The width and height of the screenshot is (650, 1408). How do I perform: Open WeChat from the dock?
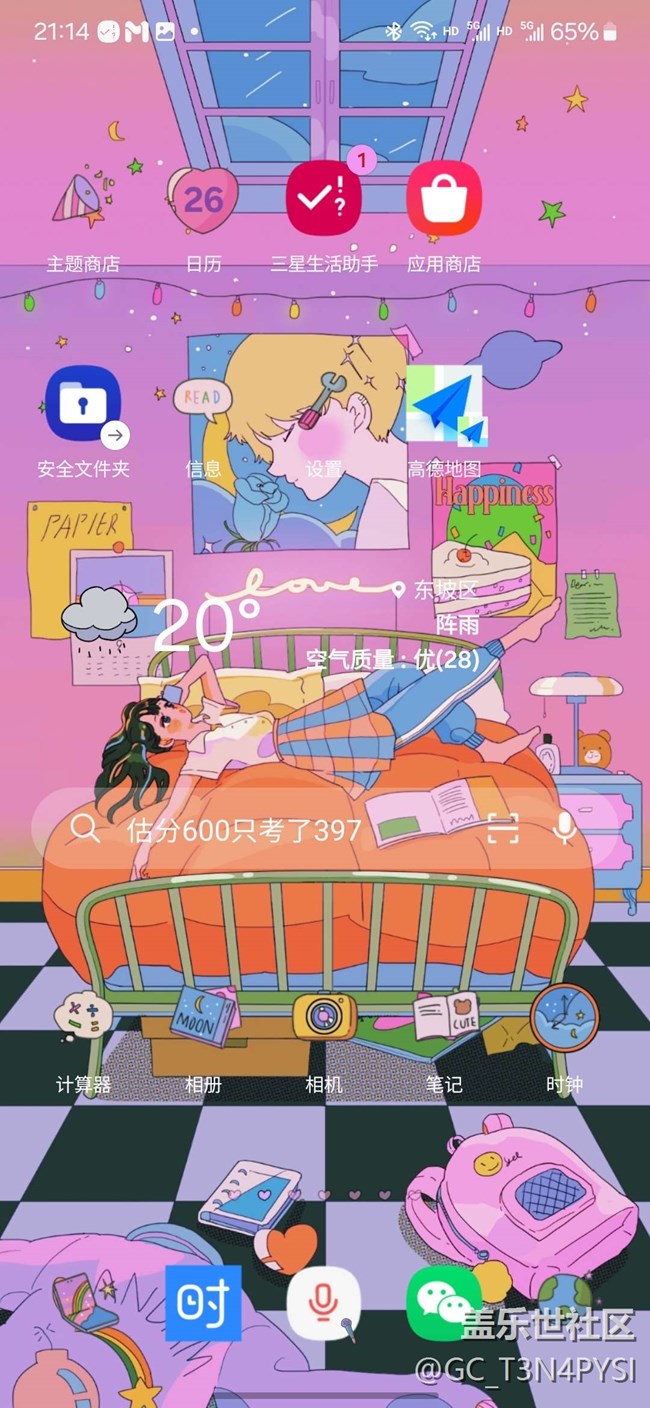click(x=443, y=1303)
